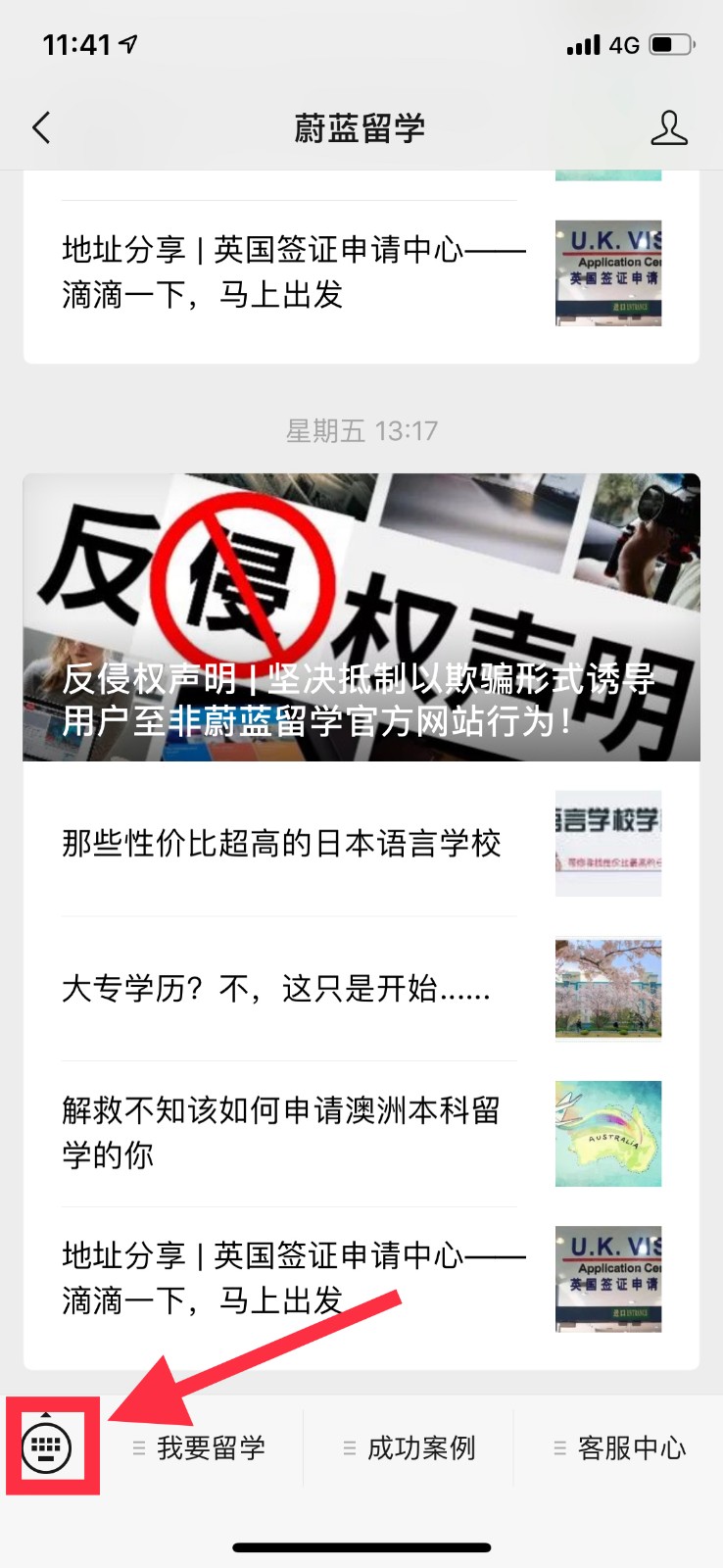723x1568 pixels.
Task: Open article 大专学历？不，这只是开始
Action: (x=361, y=989)
